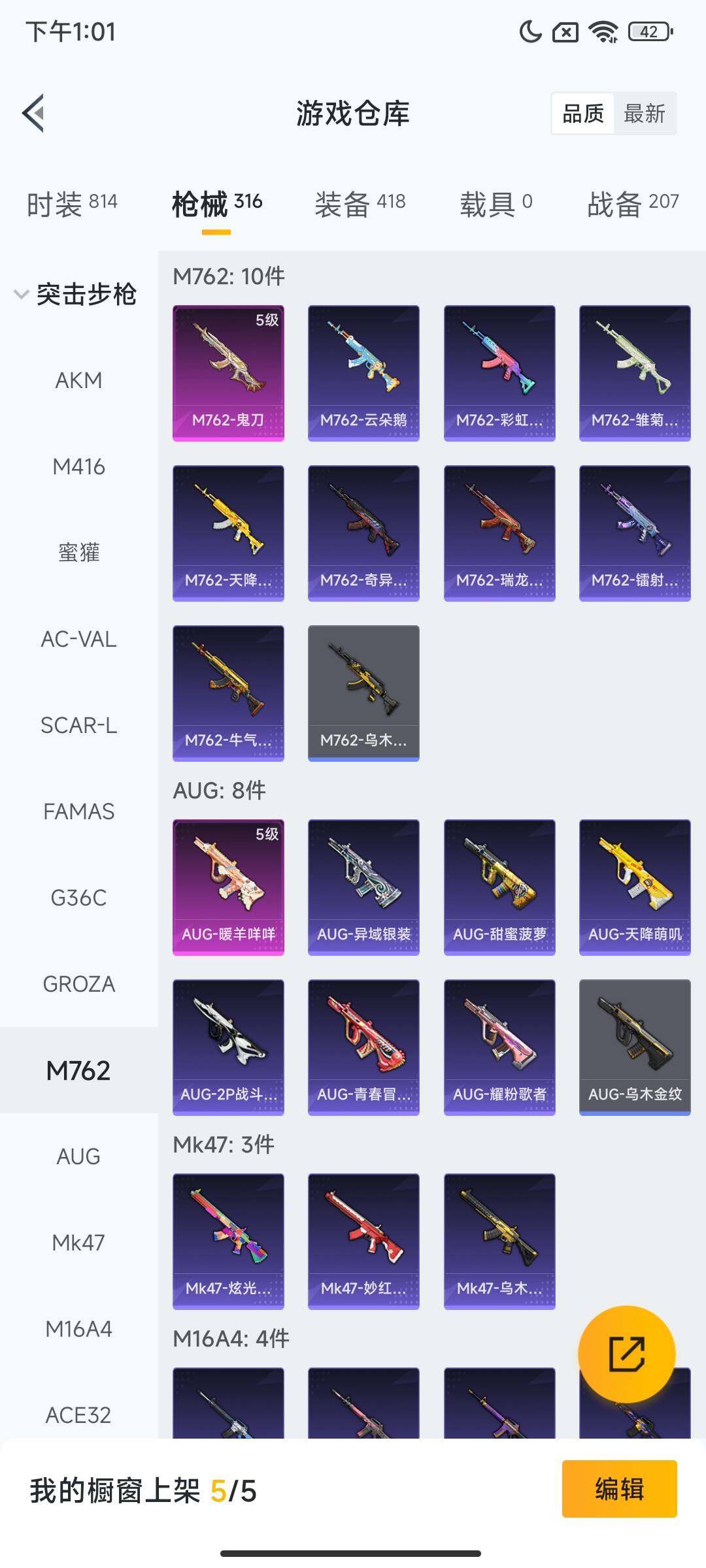Jump to the SCAR-L section
The width and height of the screenshot is (706, 1568).
78,725
